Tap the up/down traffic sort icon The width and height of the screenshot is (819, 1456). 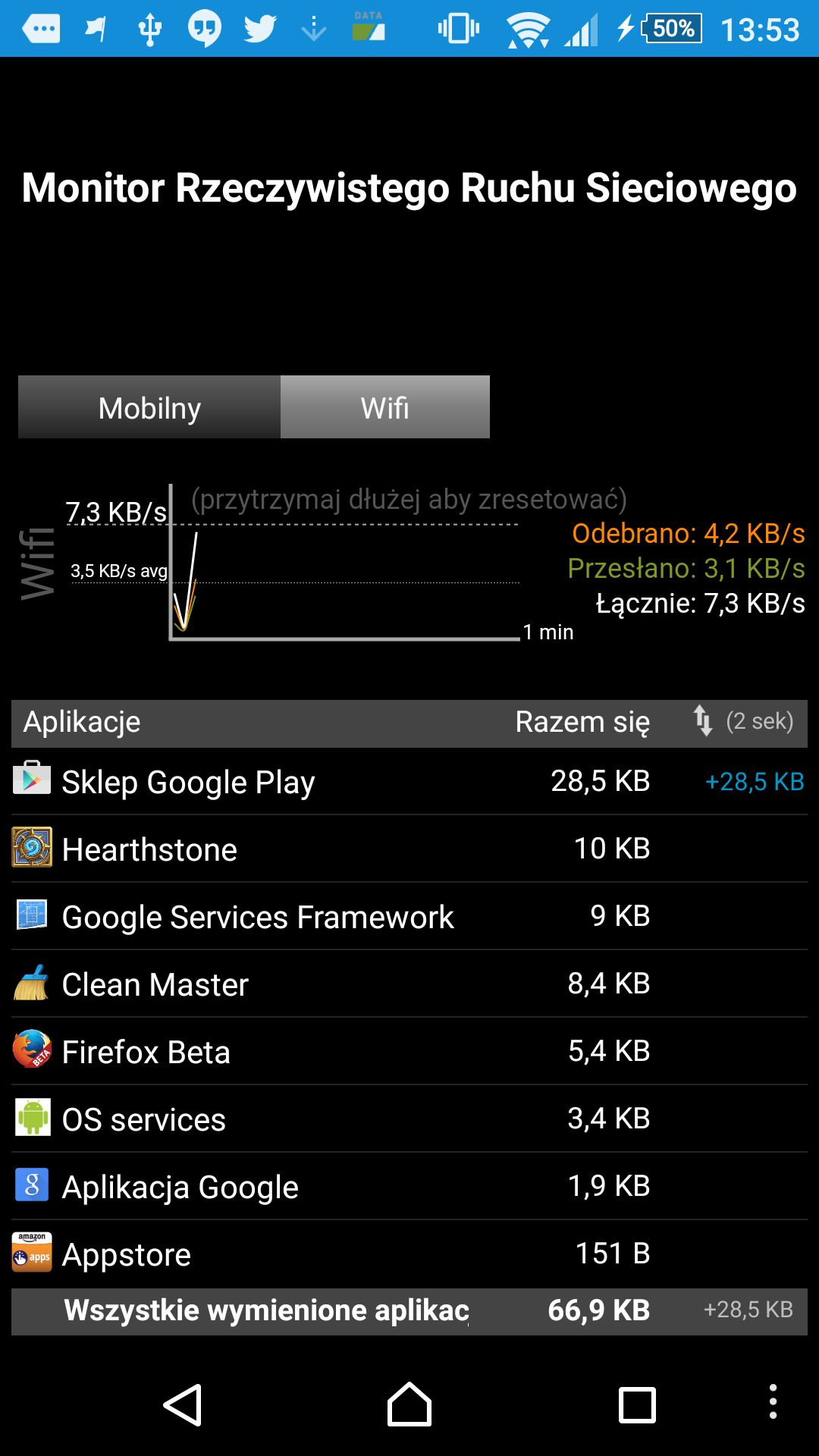point(703,720)
